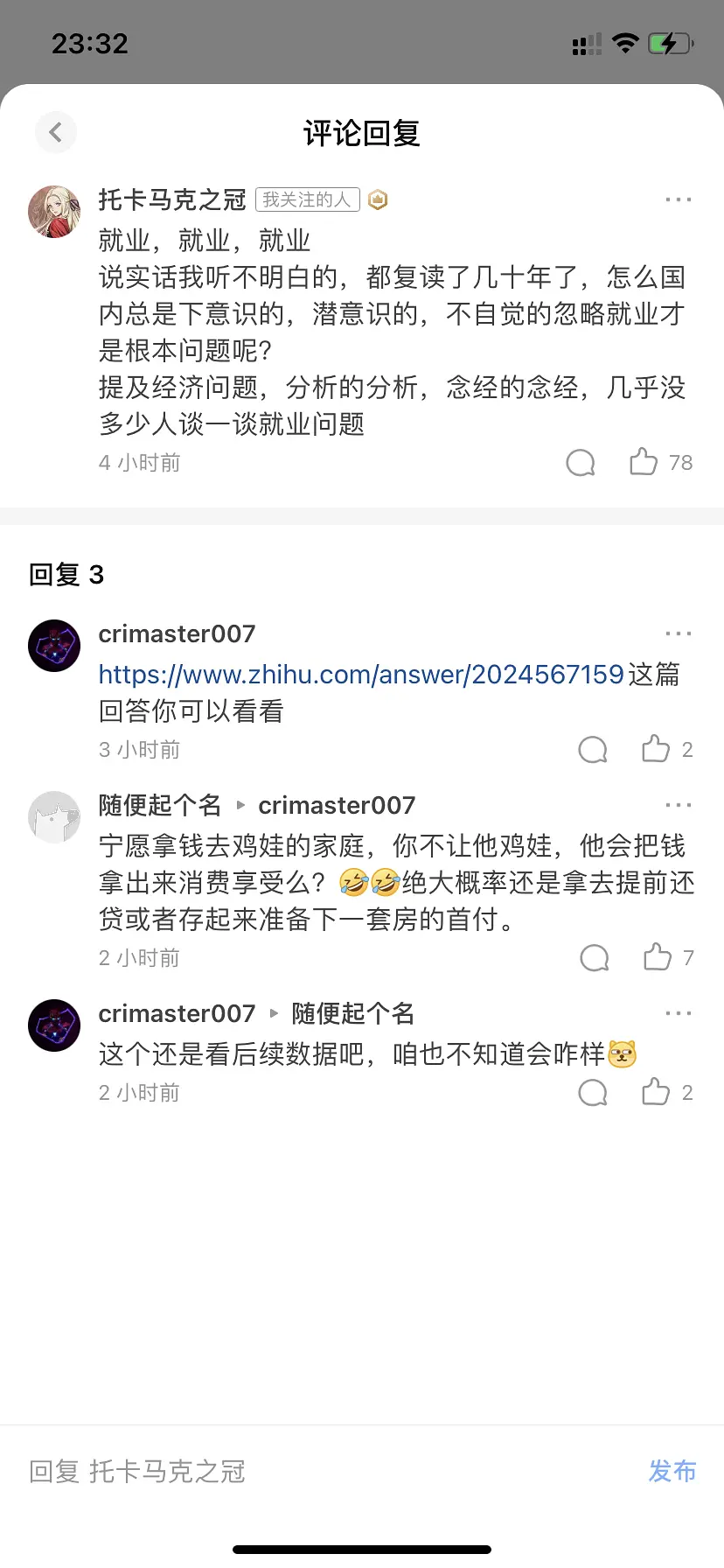Tap the username 托卡马克之冠

[172, 200]
